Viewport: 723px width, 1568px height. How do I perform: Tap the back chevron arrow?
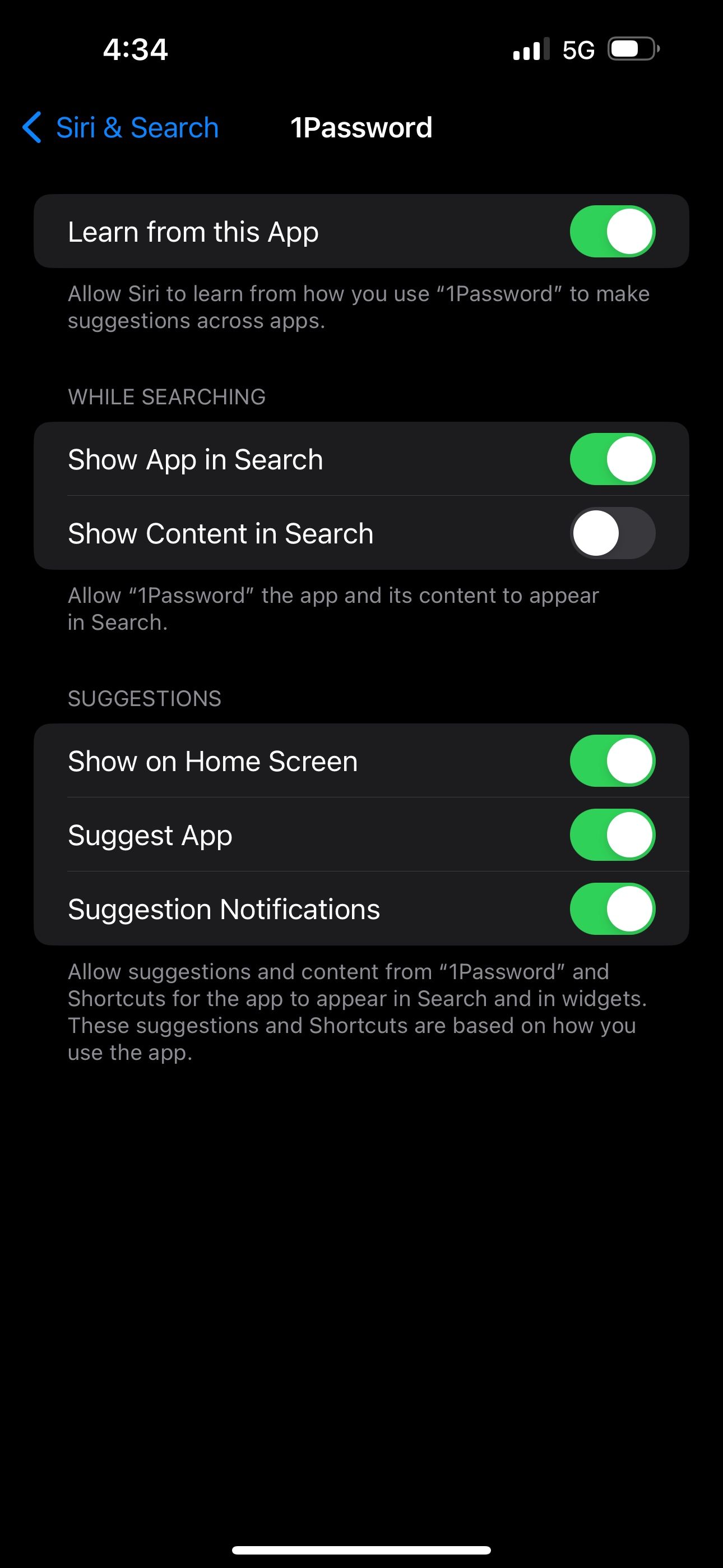30,128
